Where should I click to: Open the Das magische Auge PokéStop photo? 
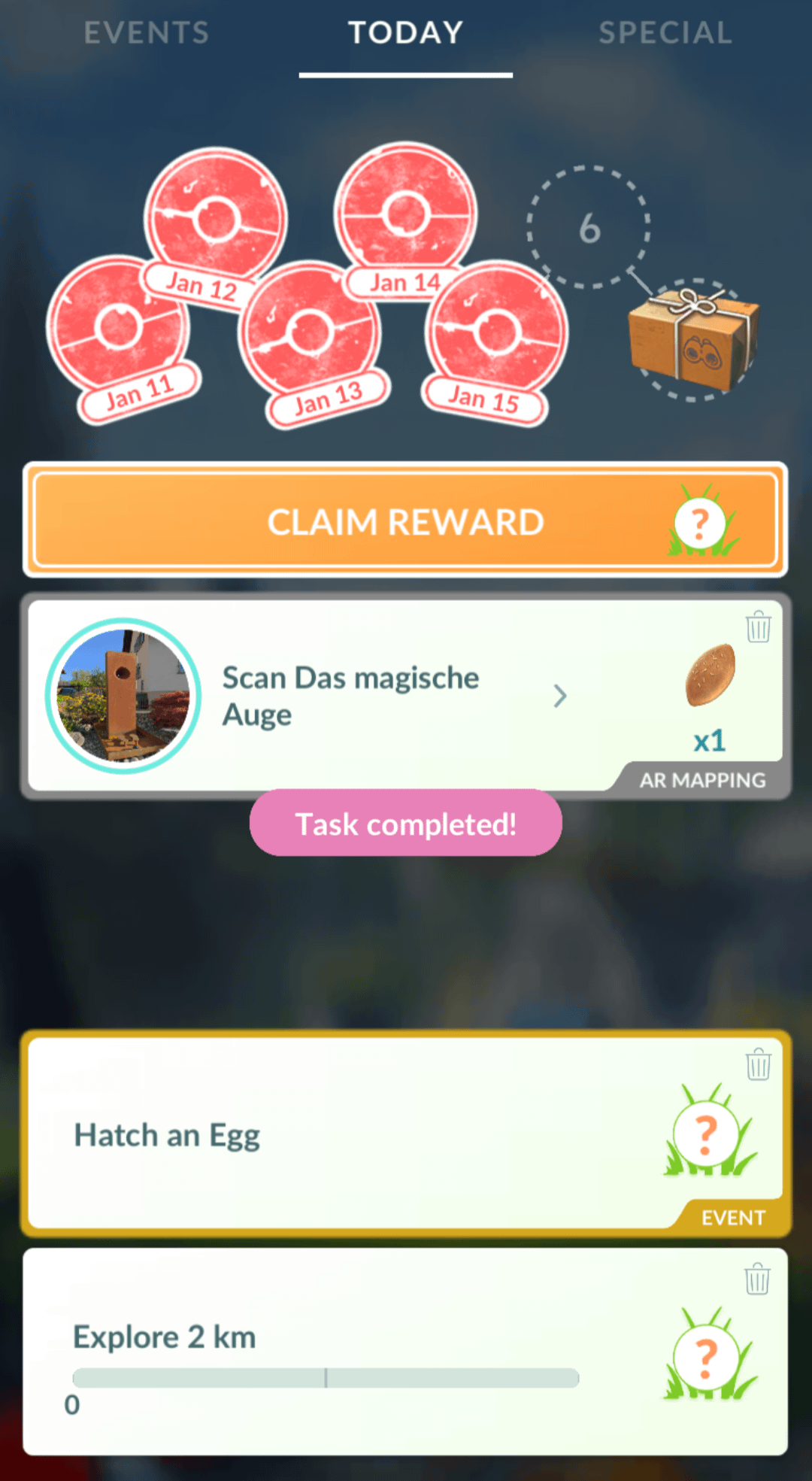[123, 696]
